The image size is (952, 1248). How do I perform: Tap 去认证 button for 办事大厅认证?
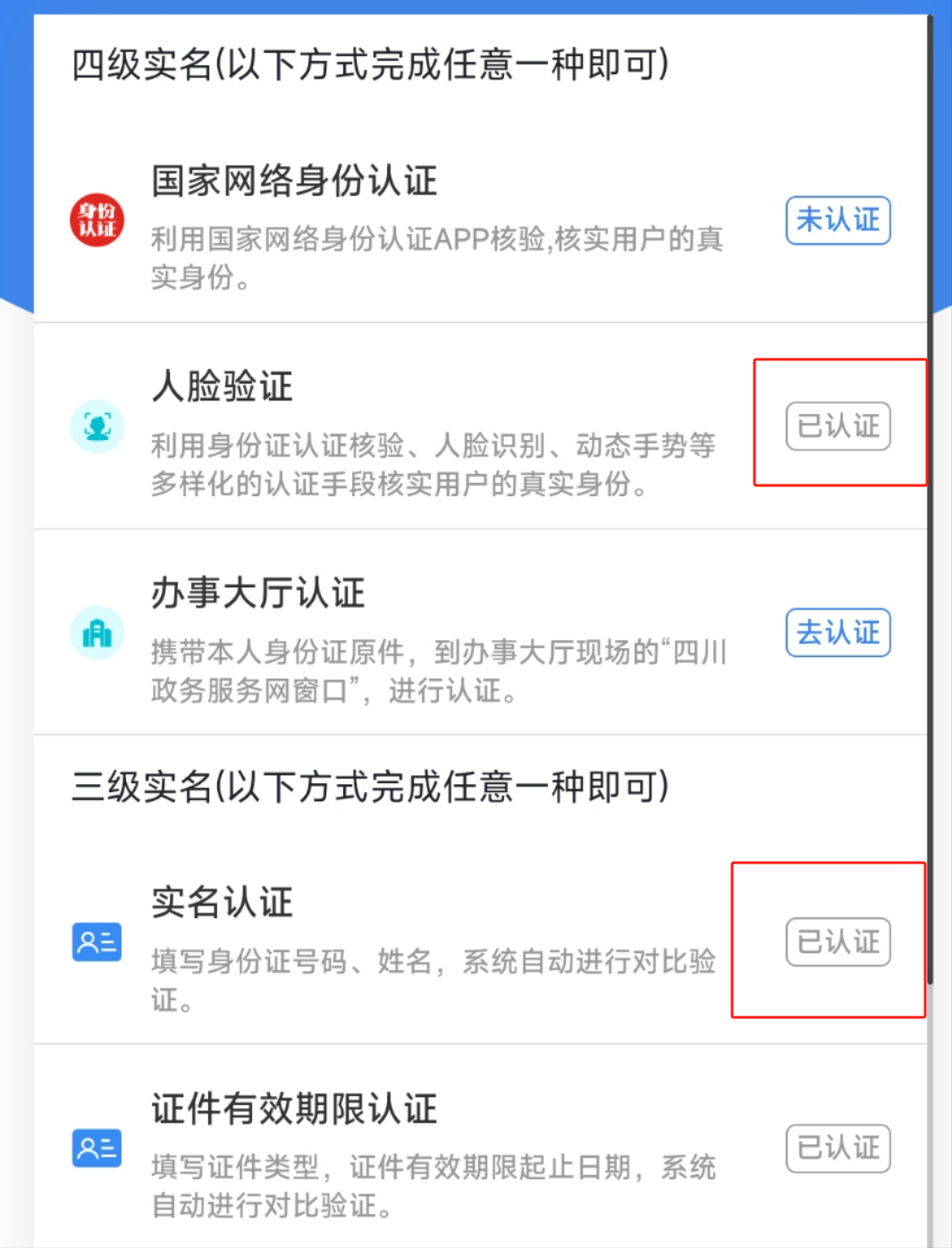click(838, 633)
